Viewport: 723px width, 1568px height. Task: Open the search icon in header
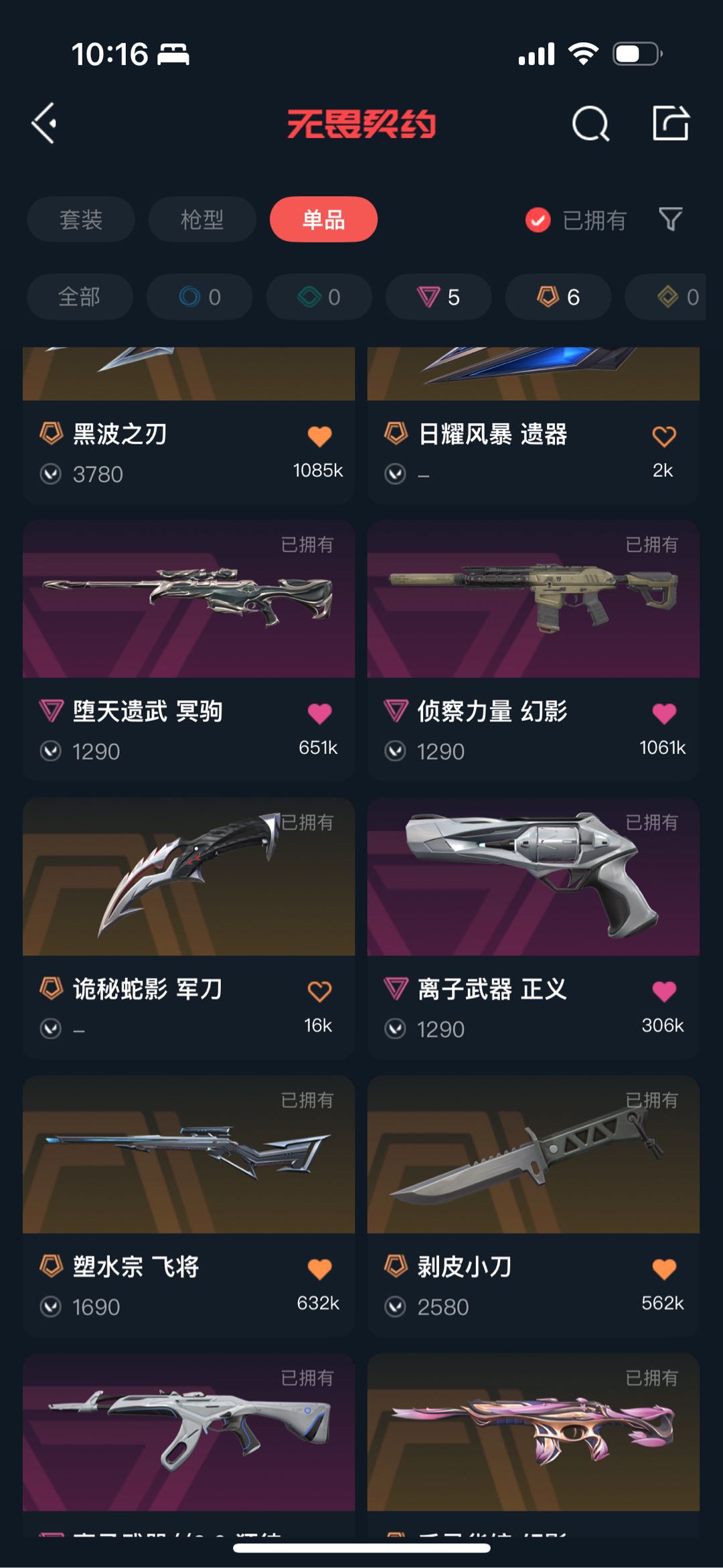point(590,123)
